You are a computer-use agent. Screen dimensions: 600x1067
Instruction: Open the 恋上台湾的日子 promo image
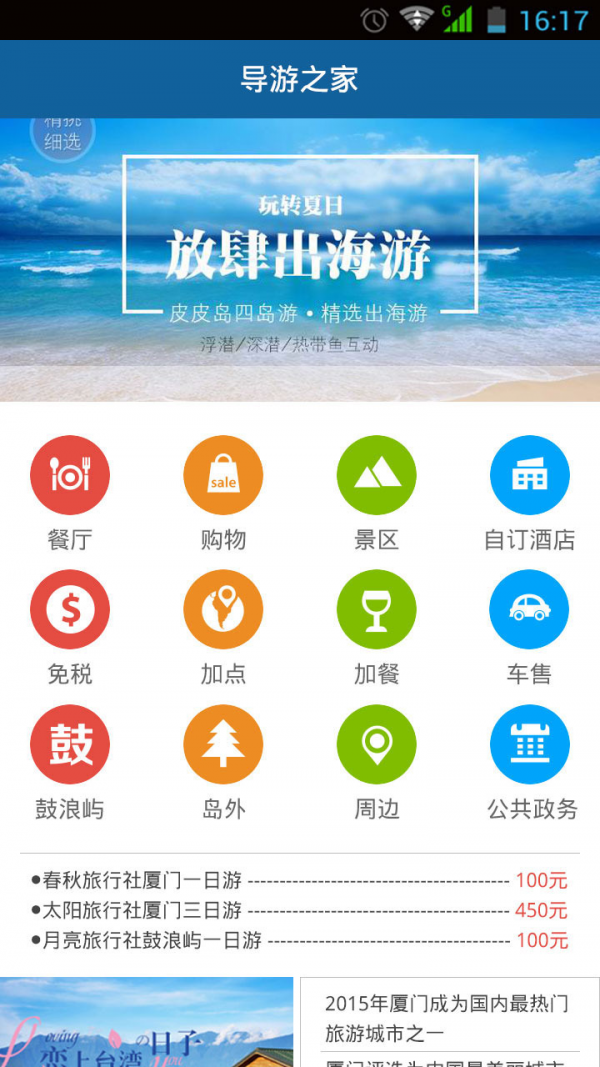(x=147, y=1025)
